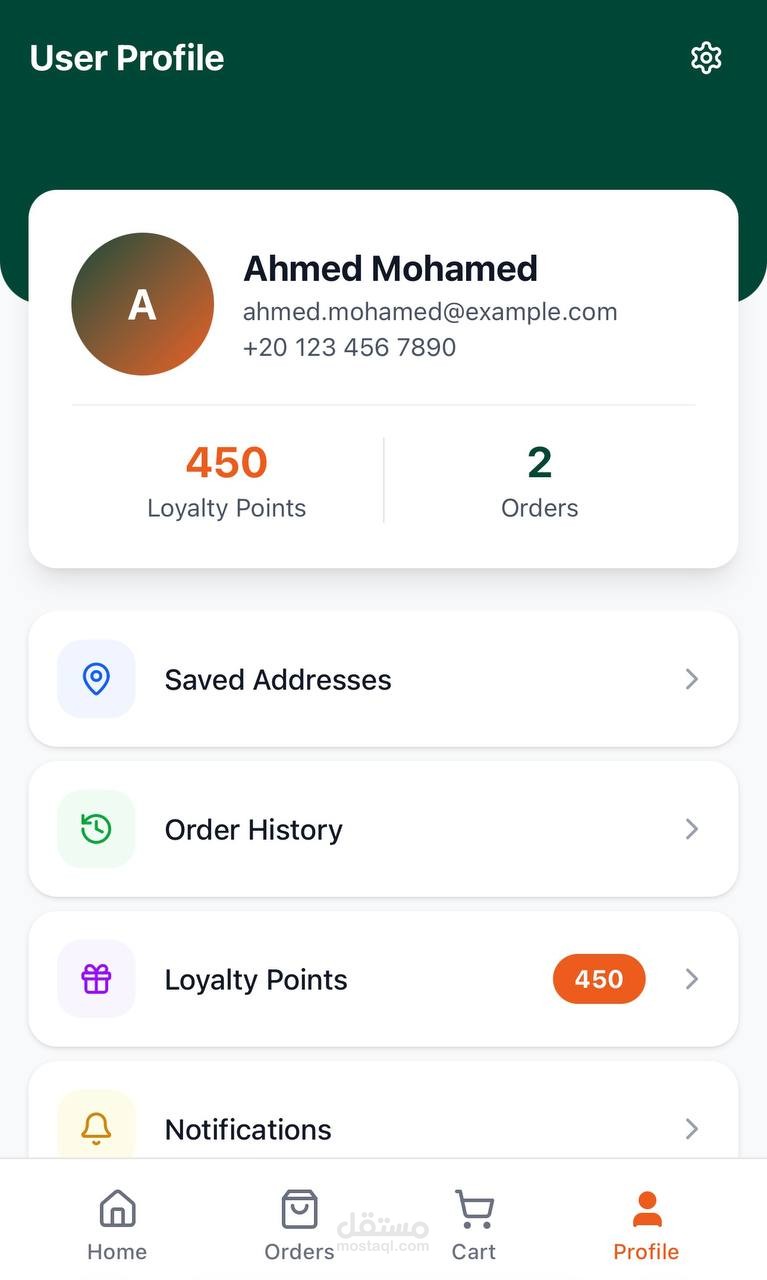Viewport: 767px width, 1280px height.
Task: View Order History
Action: click(x=383, y=829)
